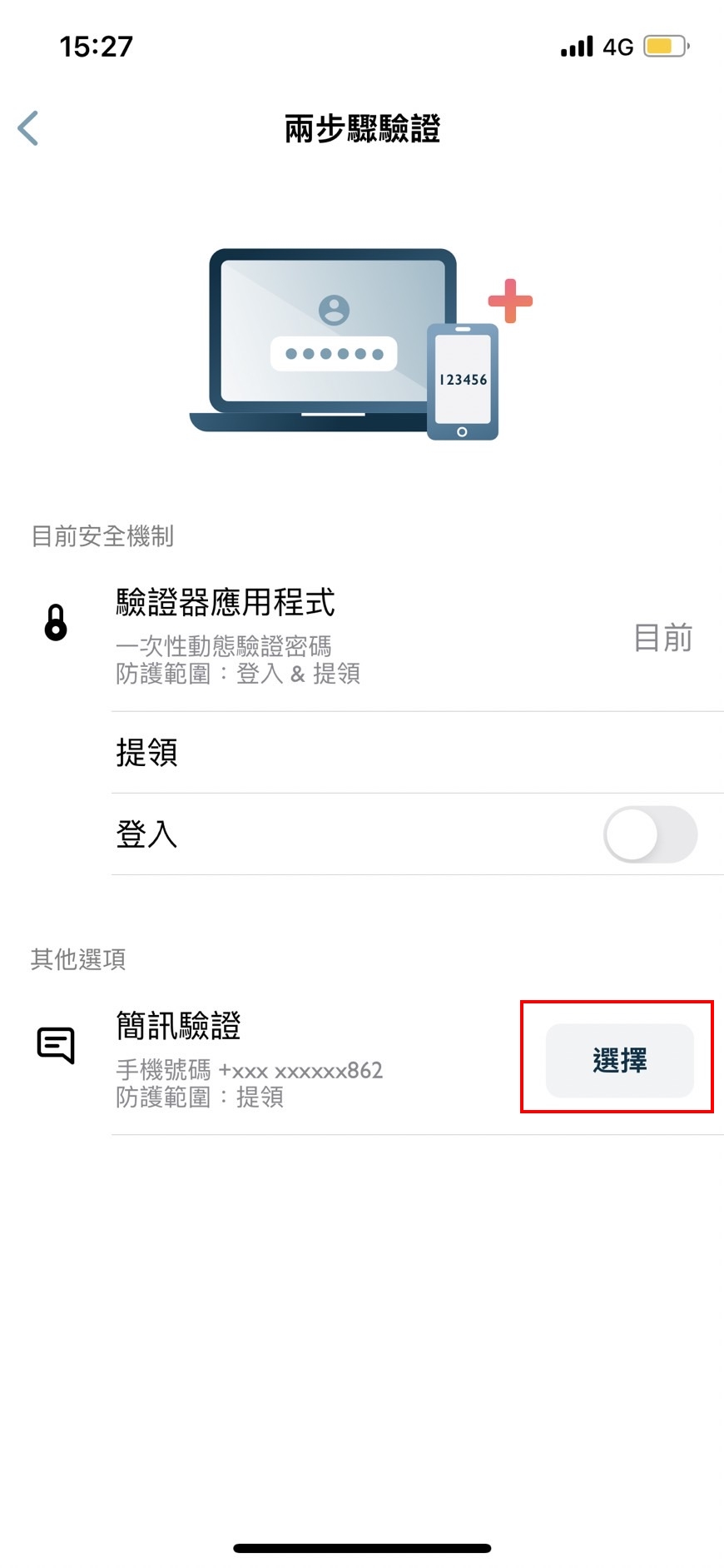This screenshot has width=724, height=1568.
Task: Toggle the 登入 protection switch
Action: [650, 834]
